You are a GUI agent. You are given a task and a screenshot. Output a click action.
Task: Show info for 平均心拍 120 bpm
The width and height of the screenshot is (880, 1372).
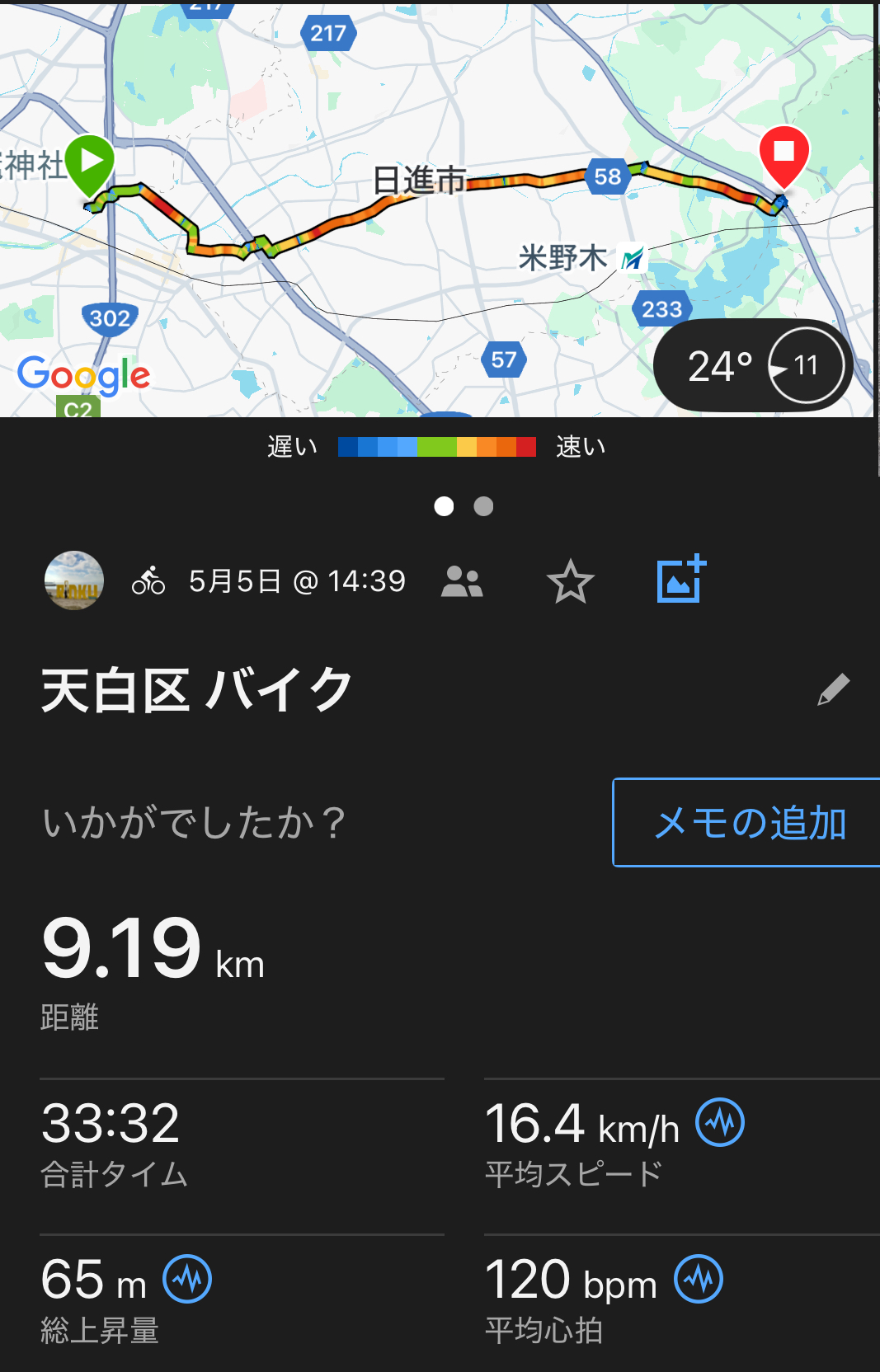(x=699, y=1279)
